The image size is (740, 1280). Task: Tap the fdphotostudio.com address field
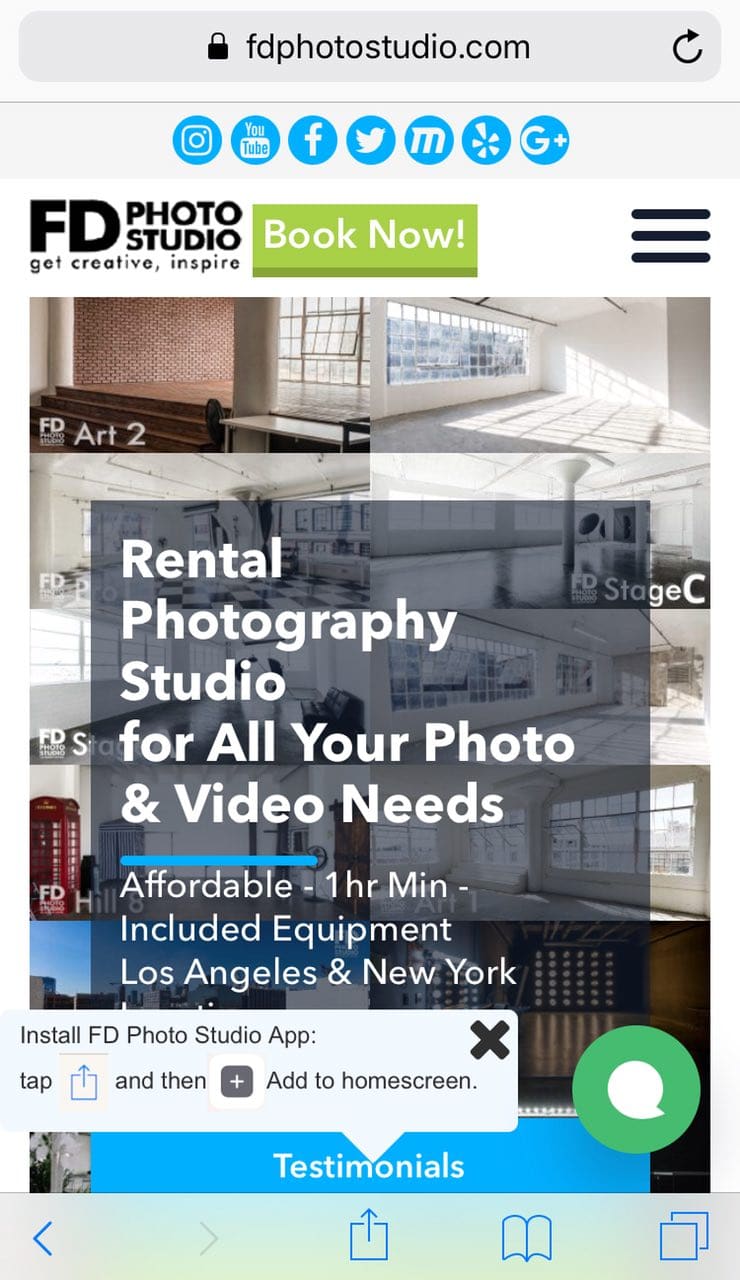tap(370, 47)
